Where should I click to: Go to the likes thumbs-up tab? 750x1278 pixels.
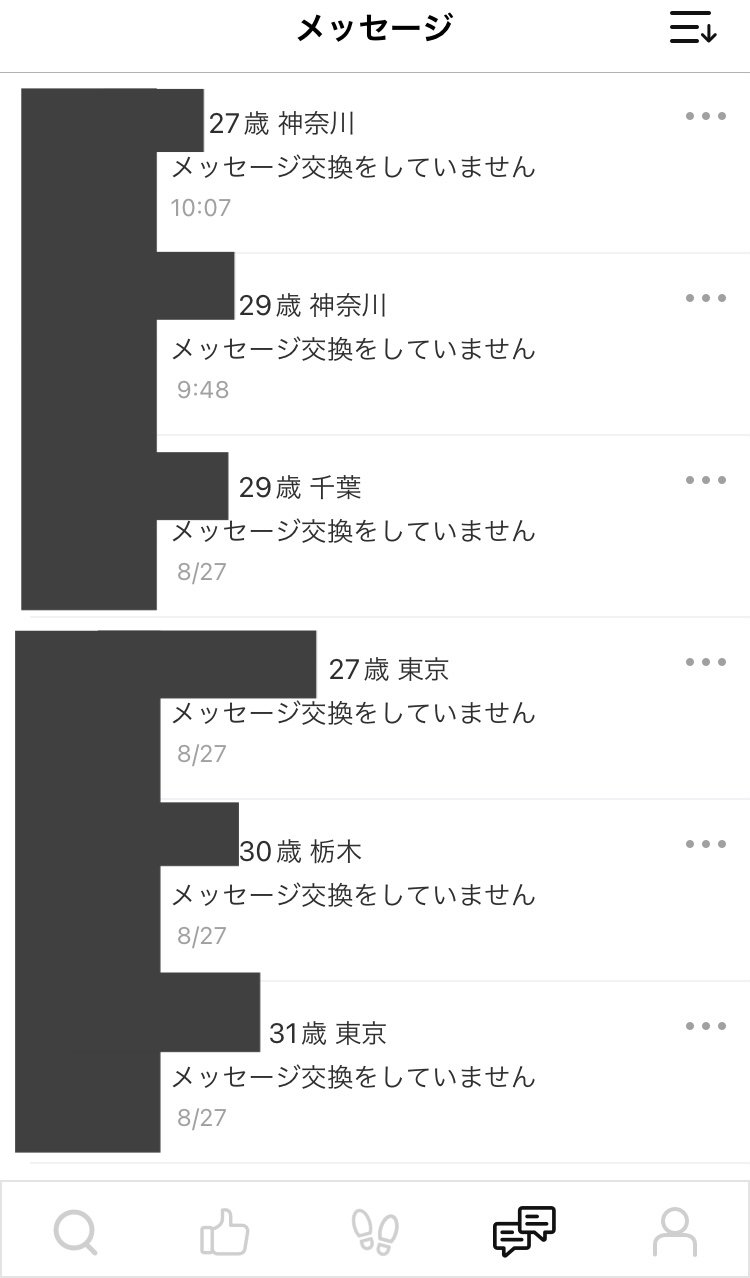(225, 1232)
